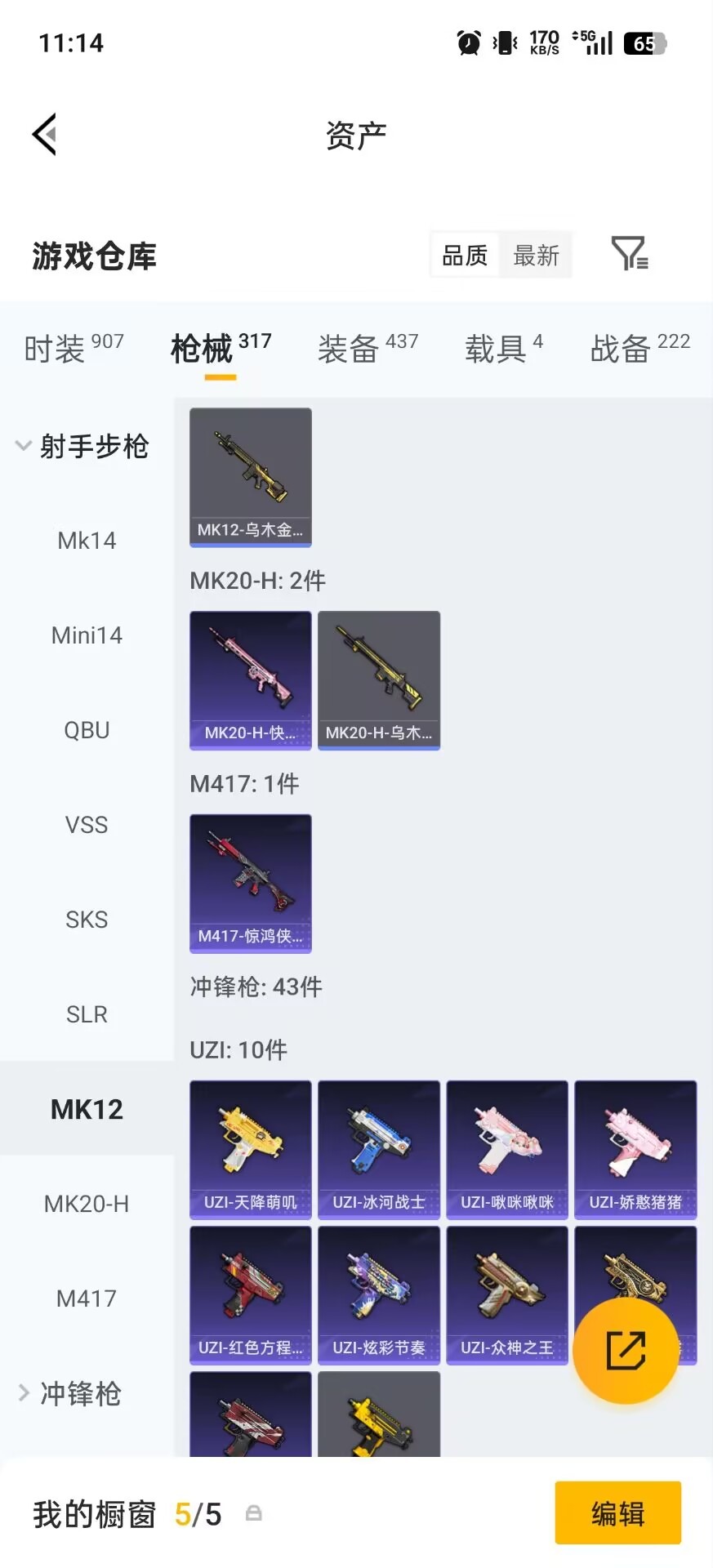View the UZI-冰河战士 skin thumbnail
This screenshot has height=1568, width=713.
(x=378, y=1149)
